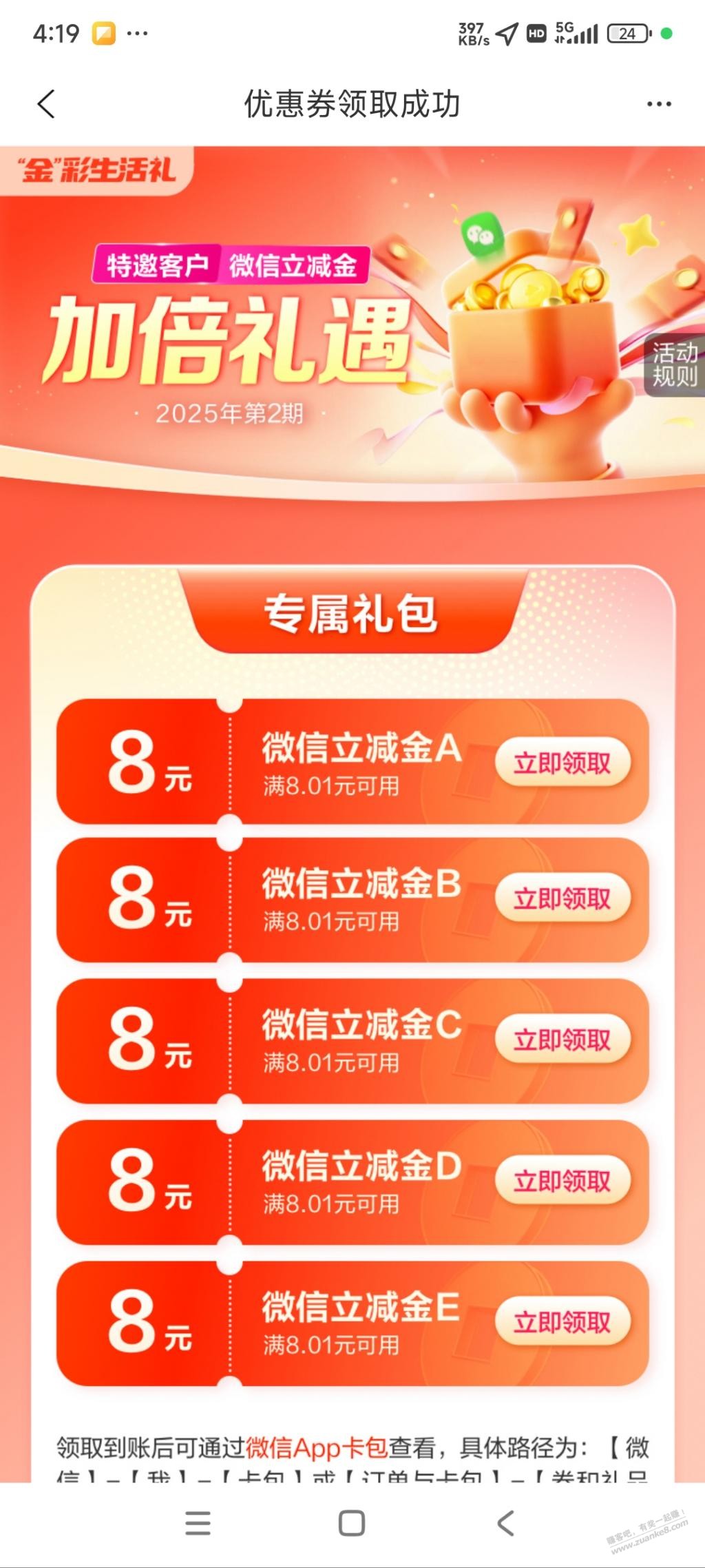Open recent apps from navigation bar

[x=198, y=1523]
